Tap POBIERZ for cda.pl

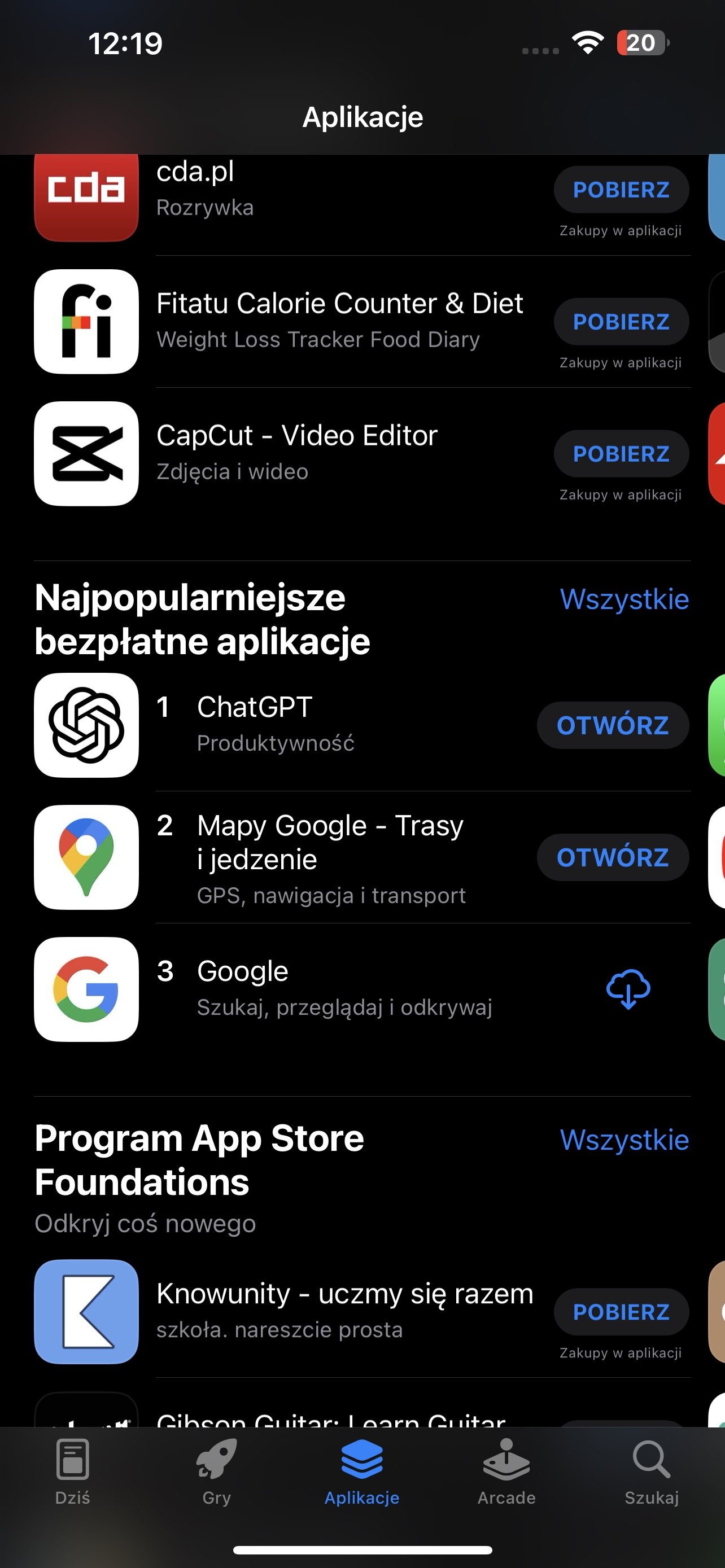click(621, 189)
